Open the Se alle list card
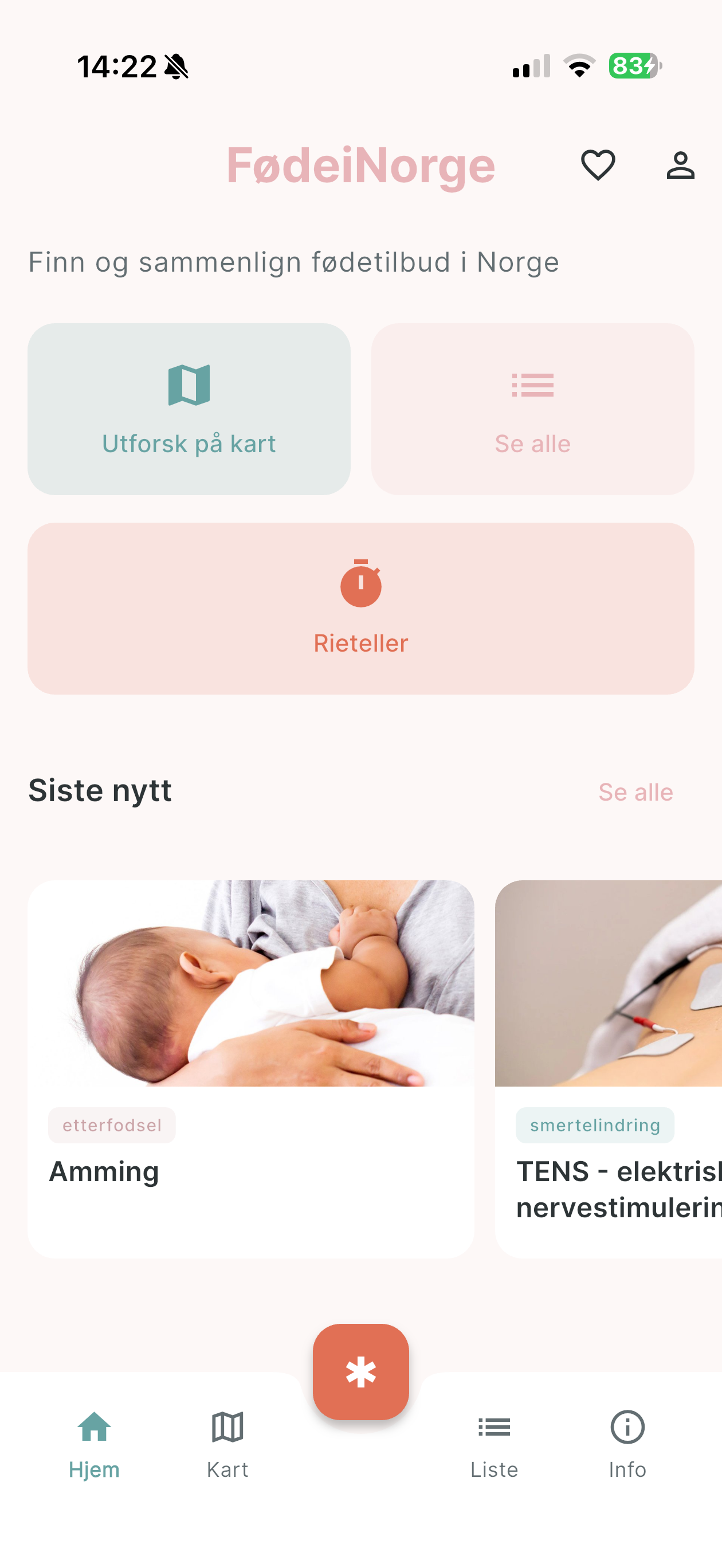This screenshot has height=1568, width=722. click(x=533, y=409)
